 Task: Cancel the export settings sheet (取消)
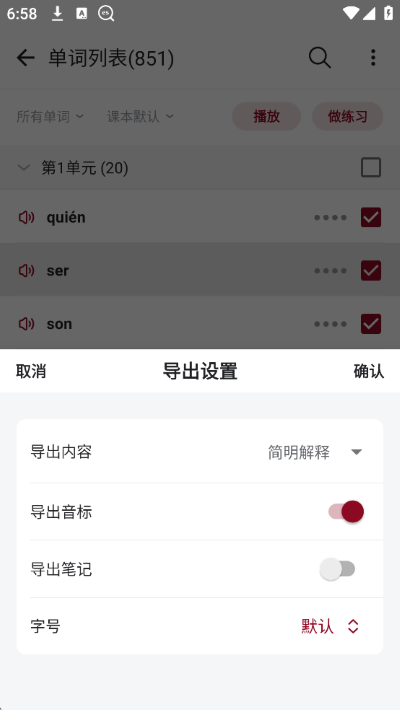[x=31, y=371]
